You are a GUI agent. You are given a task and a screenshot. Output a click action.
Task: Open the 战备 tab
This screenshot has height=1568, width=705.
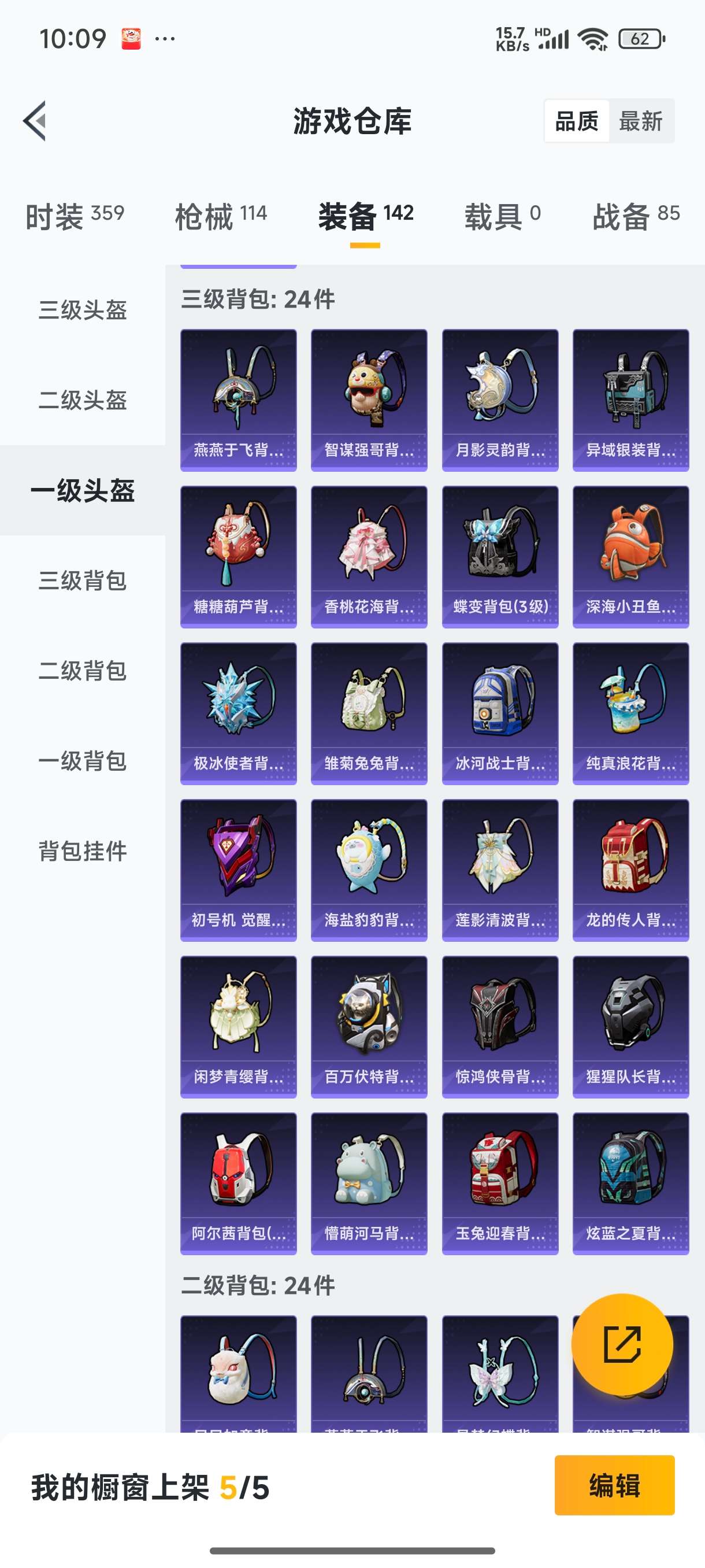pyautogui.click(x=636, y=216)
